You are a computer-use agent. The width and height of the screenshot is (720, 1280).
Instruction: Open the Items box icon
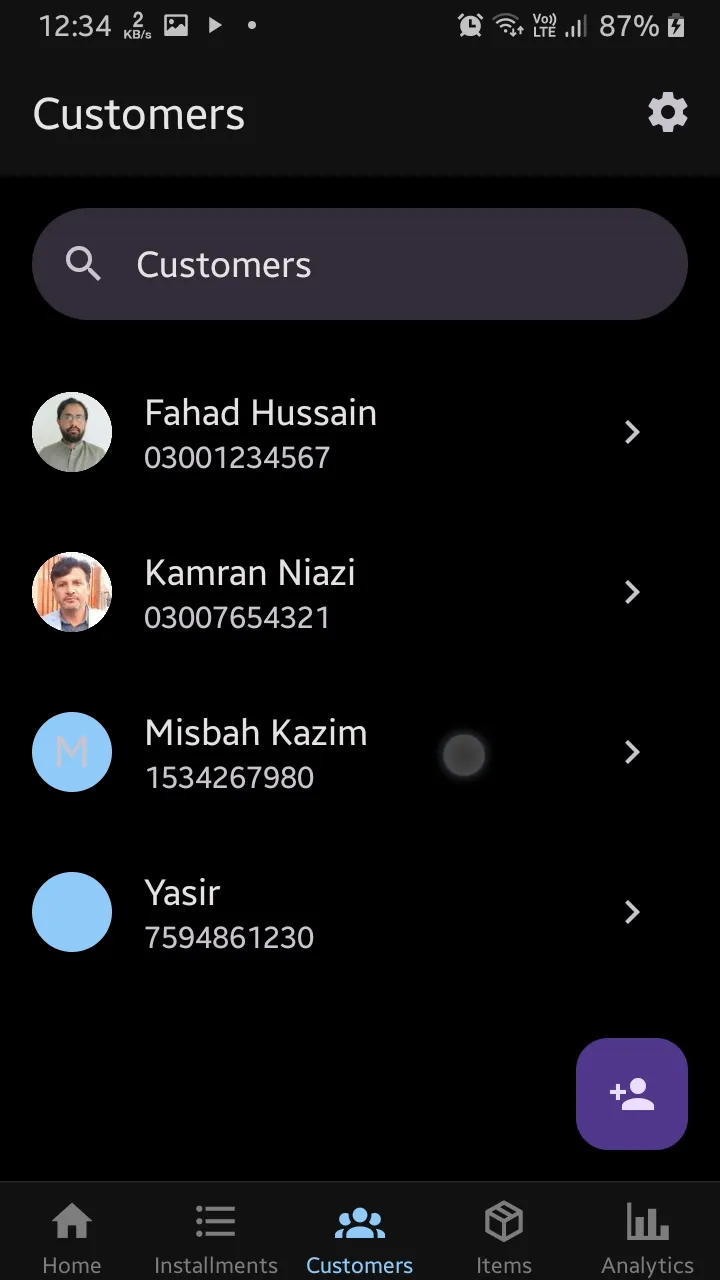[x=504, y=1220]
